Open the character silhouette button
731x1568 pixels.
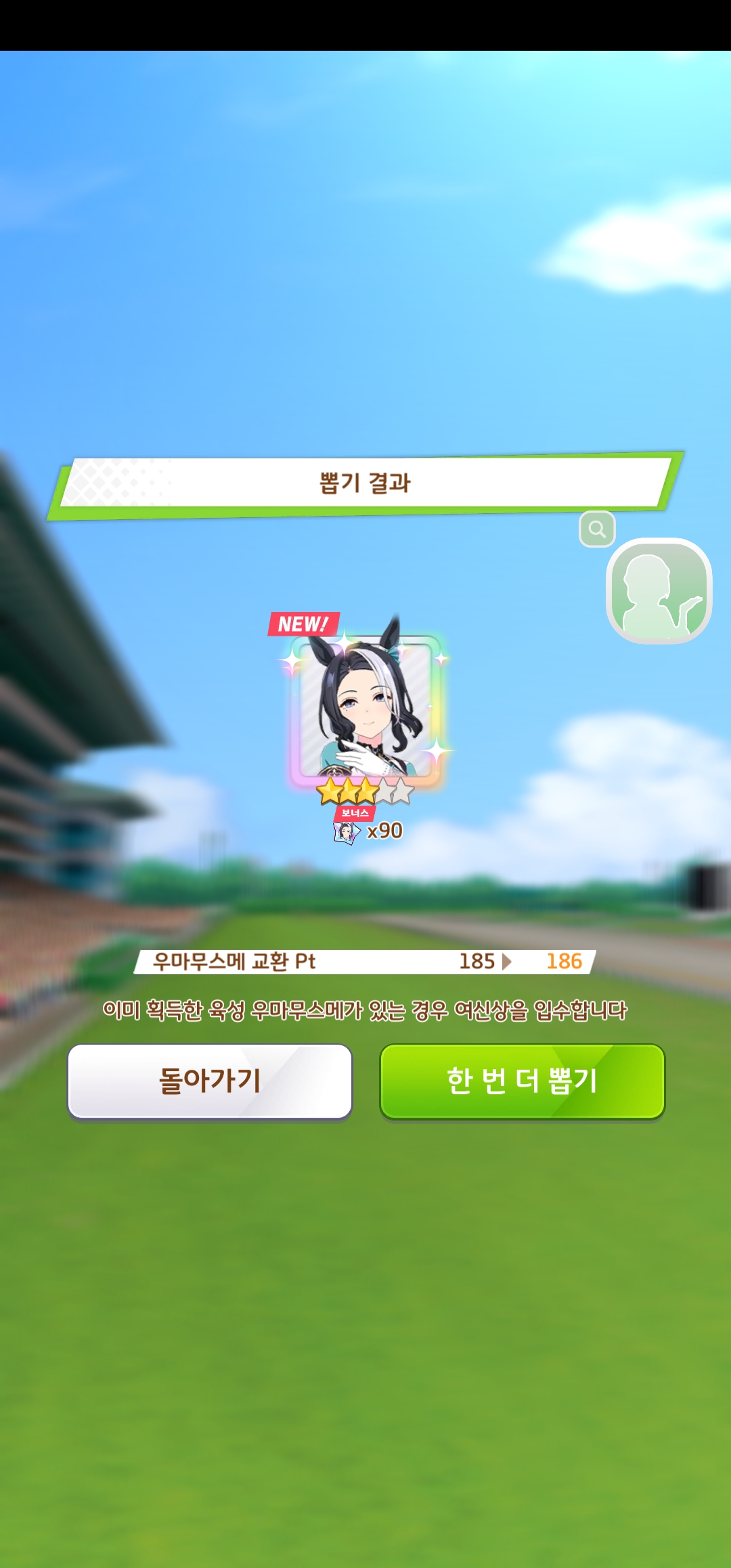point(659,591)
